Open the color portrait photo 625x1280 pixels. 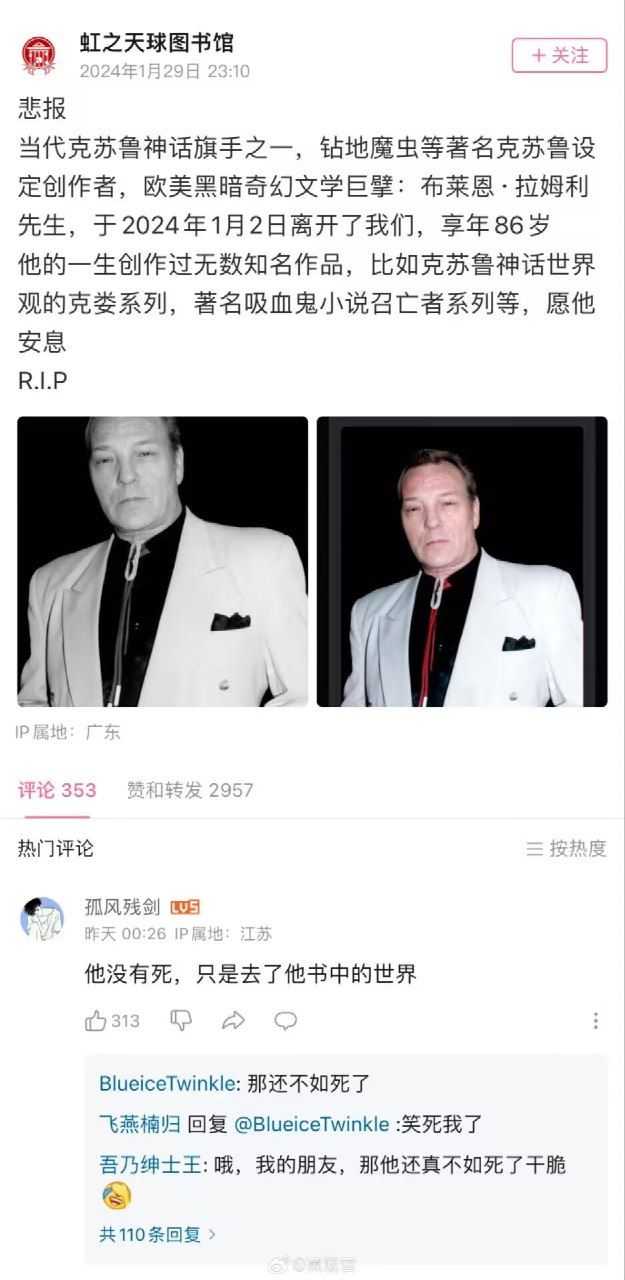click(x=462, y=561)
